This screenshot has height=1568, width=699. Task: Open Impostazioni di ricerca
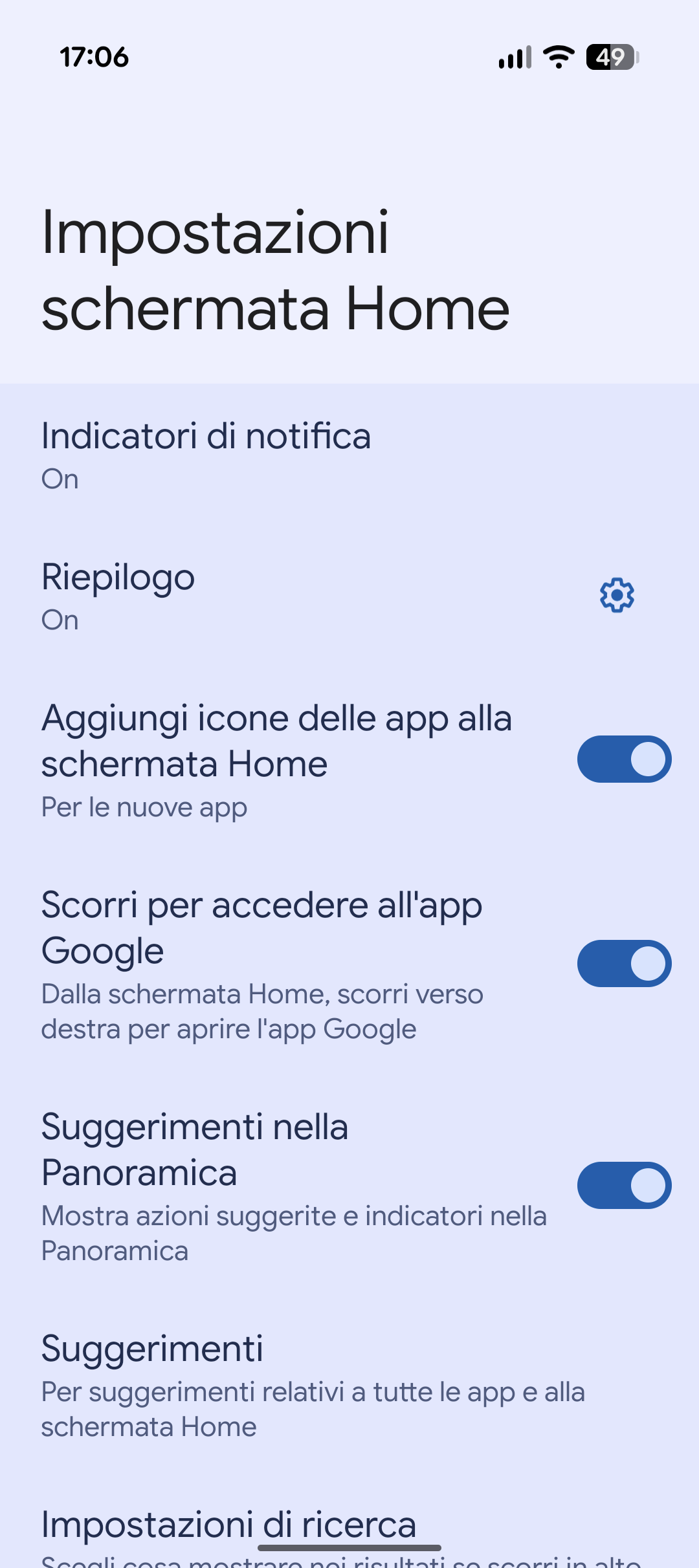229,1525
